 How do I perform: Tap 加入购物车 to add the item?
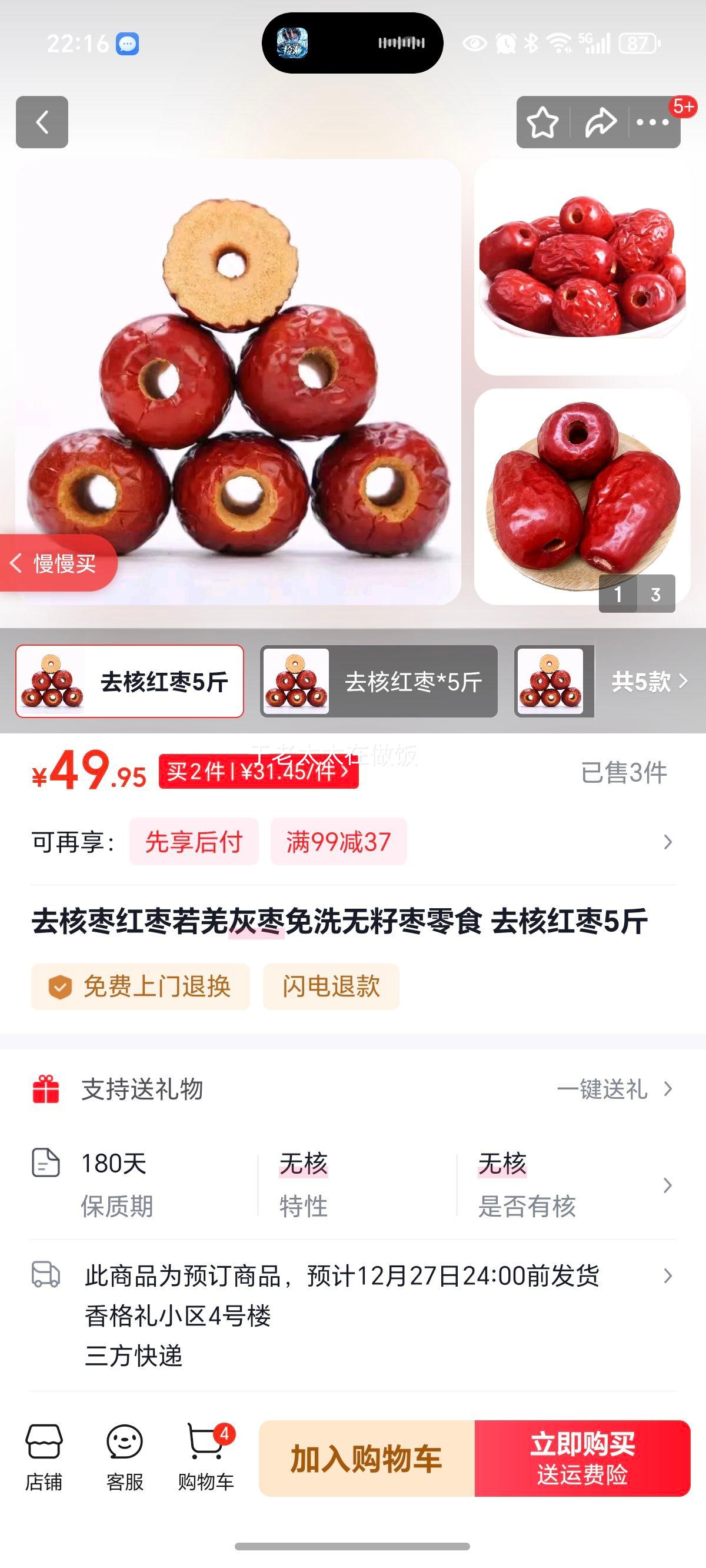367,1459
